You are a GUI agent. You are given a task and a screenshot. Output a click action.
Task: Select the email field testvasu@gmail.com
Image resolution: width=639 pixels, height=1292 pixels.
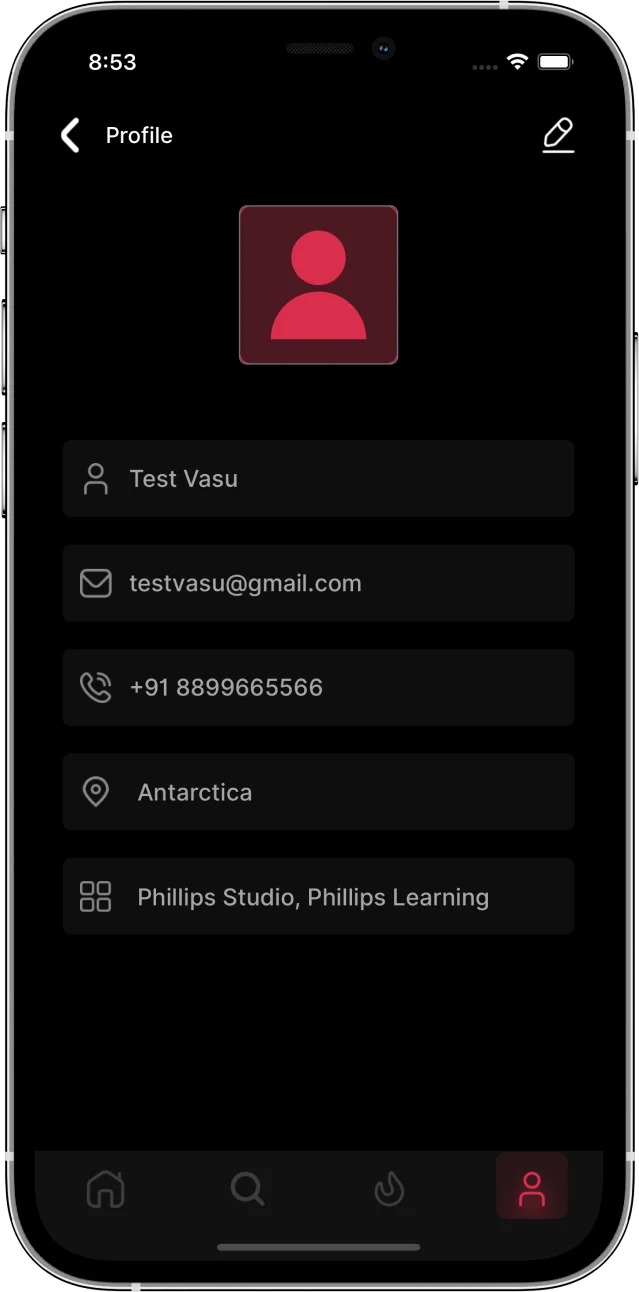click(318, 583)
